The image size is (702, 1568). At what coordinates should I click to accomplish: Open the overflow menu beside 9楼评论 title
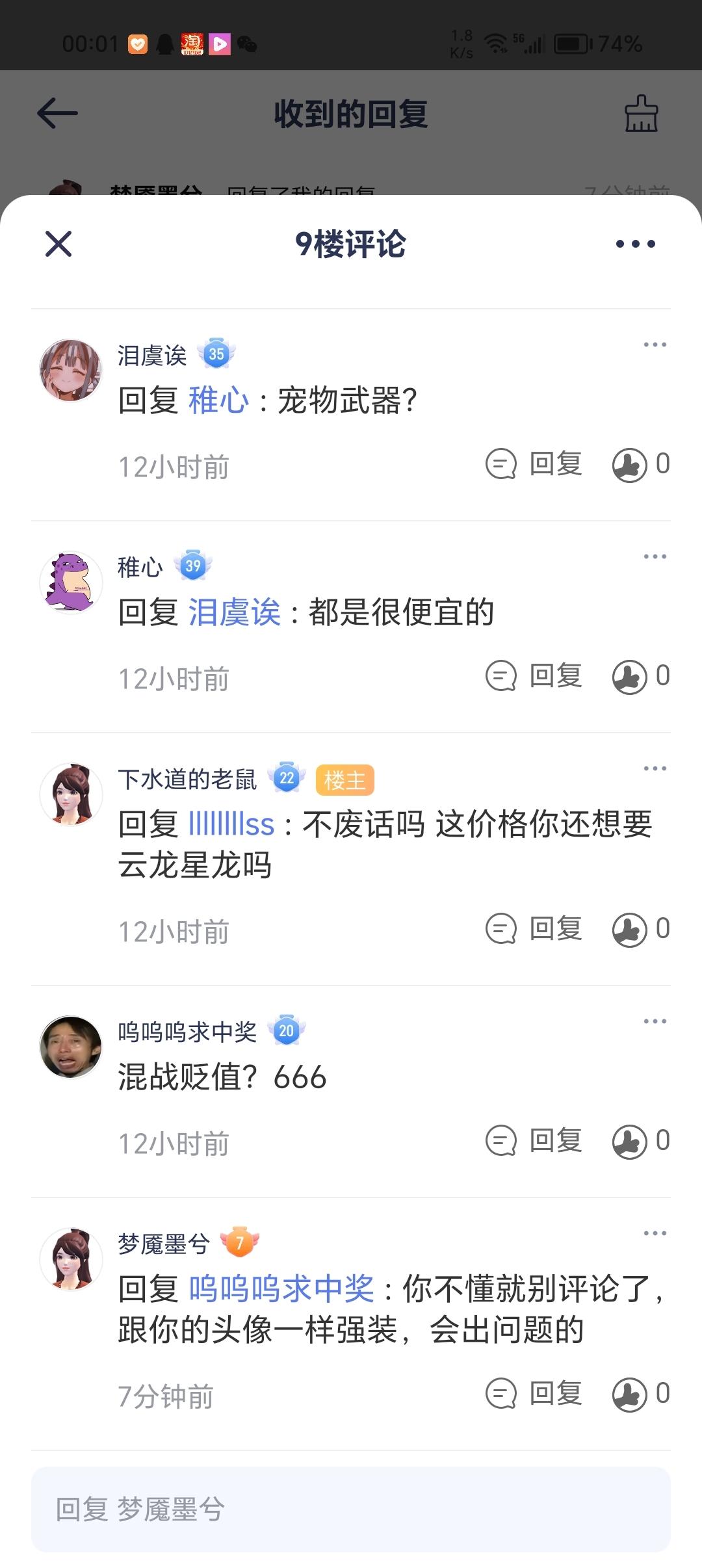[635, 244]
